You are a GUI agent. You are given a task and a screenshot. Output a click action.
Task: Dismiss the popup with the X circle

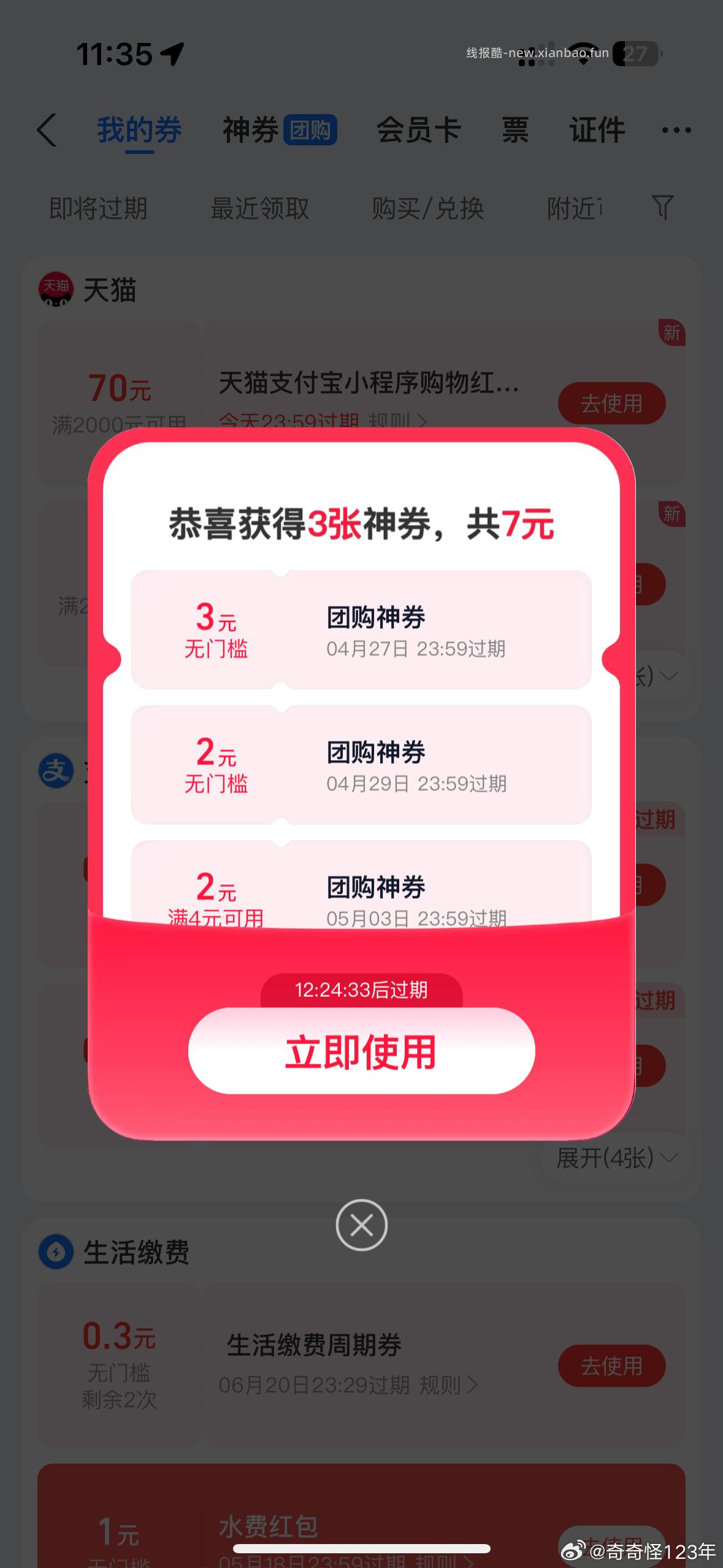coord(361,1225)
